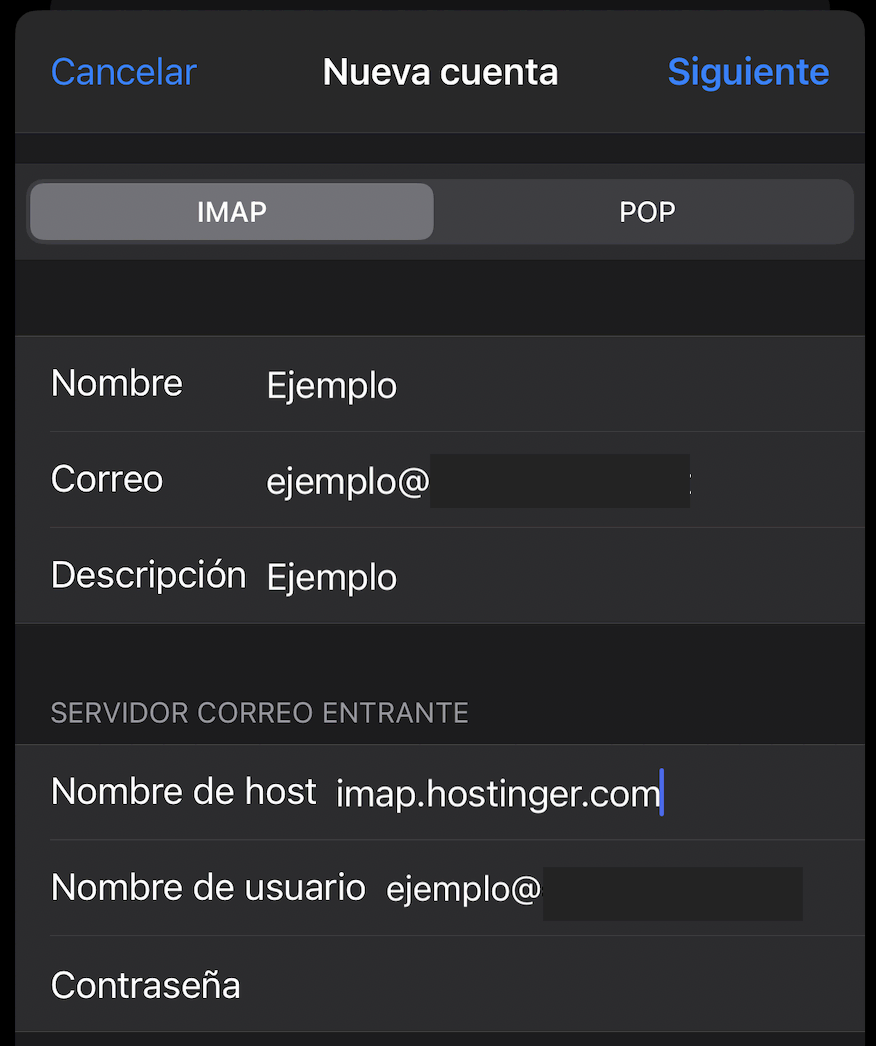Screen dimensions: 876x1046
Task: Switch to the POP account type
Action: (x=647, y=212)
